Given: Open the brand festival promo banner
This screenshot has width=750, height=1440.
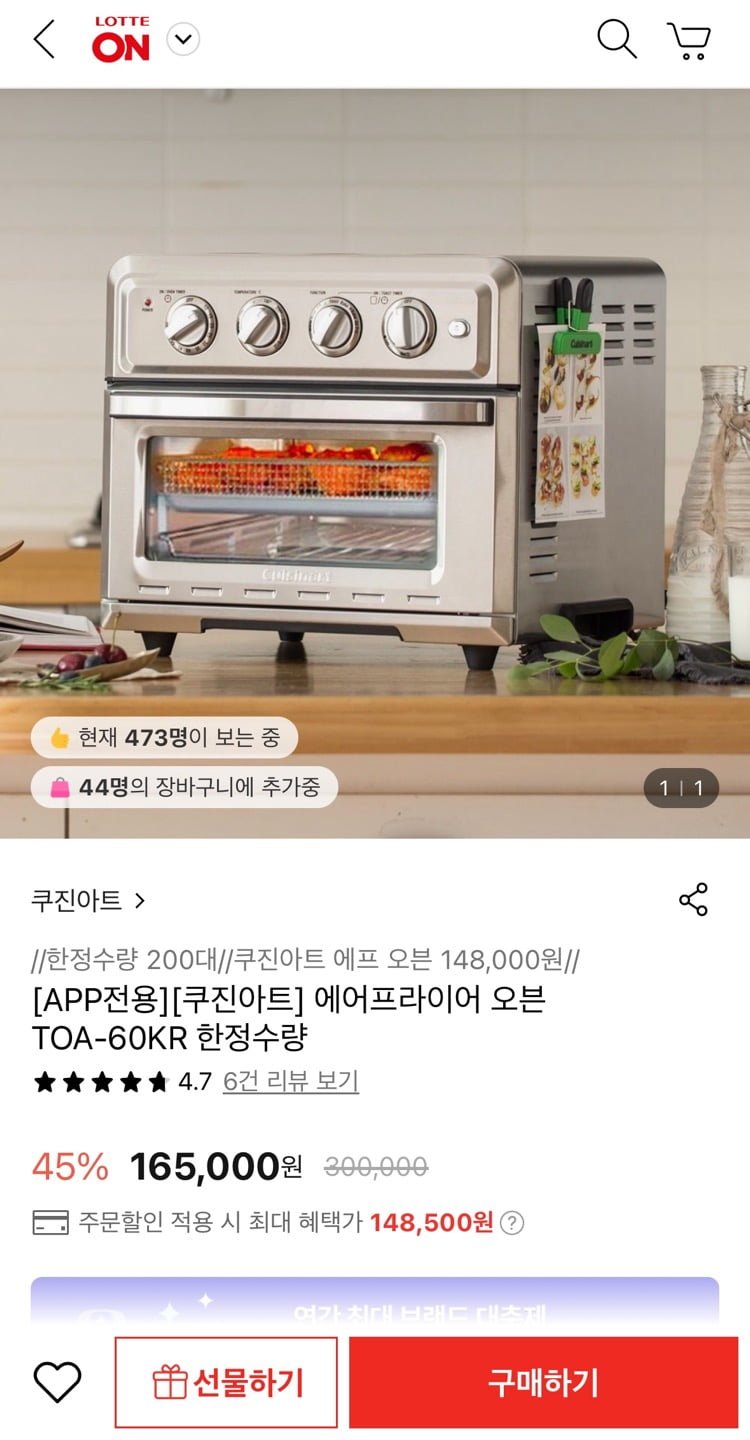Looking at the screenshot, I should [375, 1305].
